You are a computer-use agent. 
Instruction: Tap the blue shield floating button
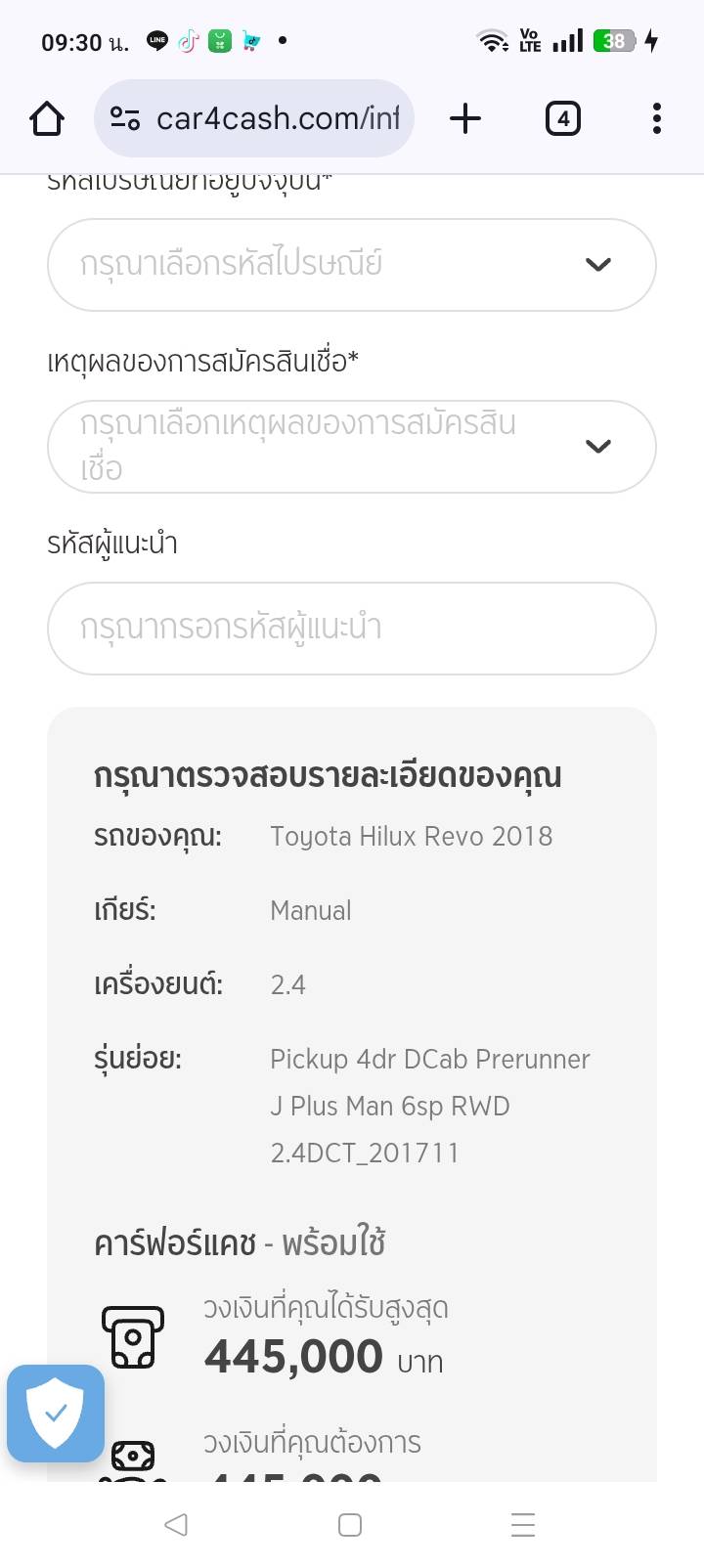56,1413
